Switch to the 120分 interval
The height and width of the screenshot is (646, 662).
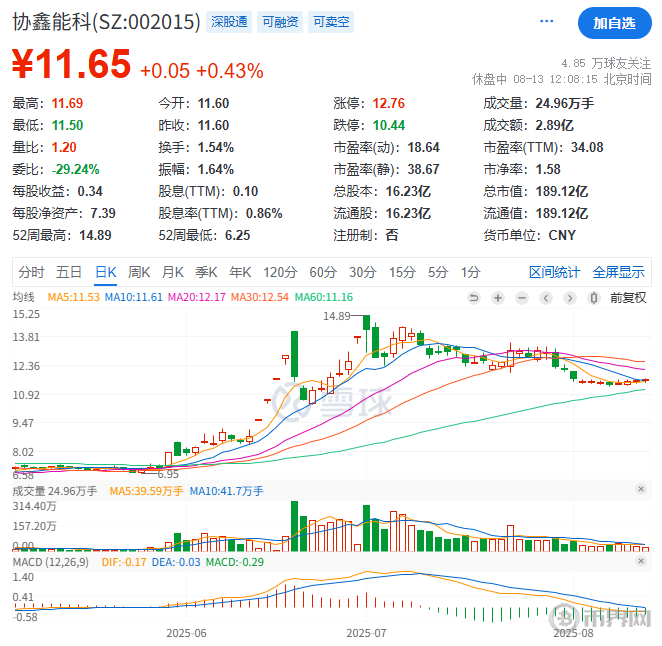[x=279, y=271]
